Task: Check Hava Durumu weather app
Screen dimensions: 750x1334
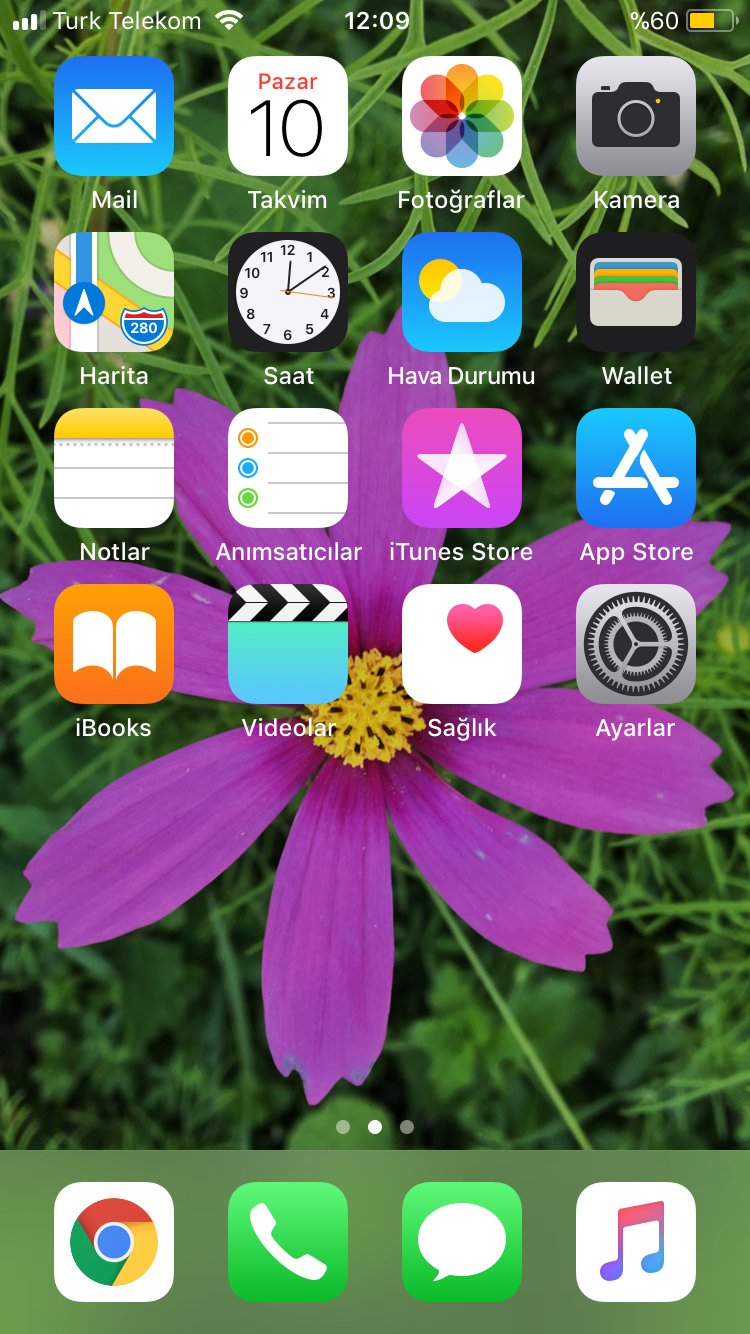Action: (x=462, y=292)
